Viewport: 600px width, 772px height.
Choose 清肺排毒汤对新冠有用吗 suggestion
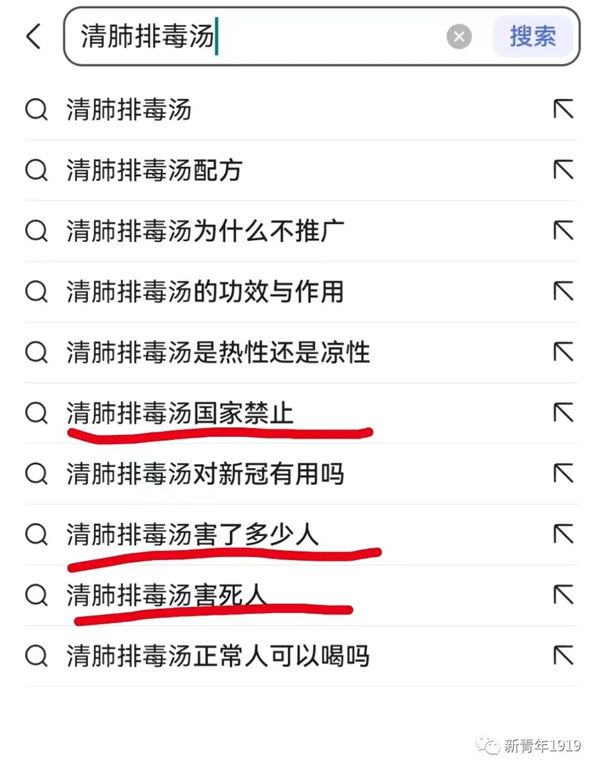(x=205, y=473)
